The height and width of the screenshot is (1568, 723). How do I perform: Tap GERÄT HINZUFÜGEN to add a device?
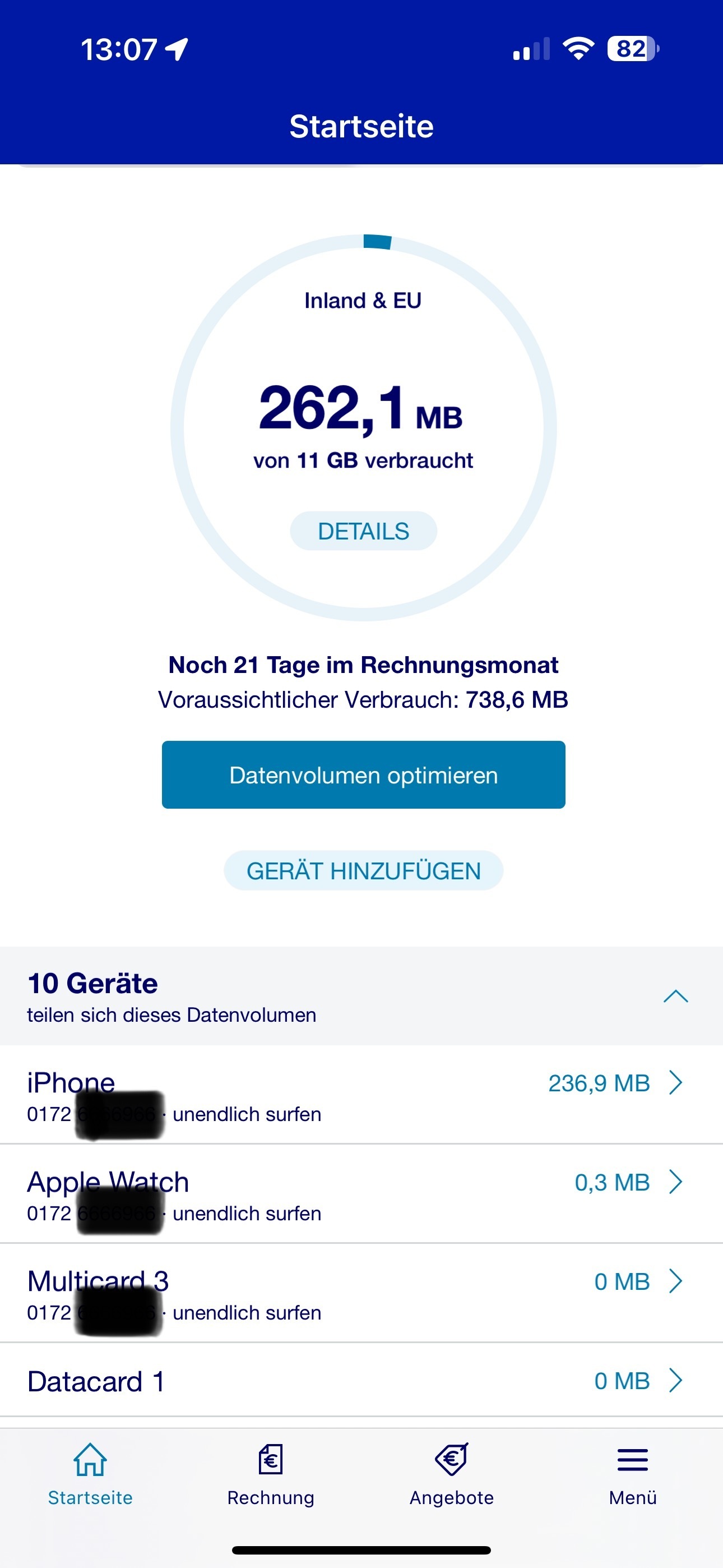tap(363, 870)
